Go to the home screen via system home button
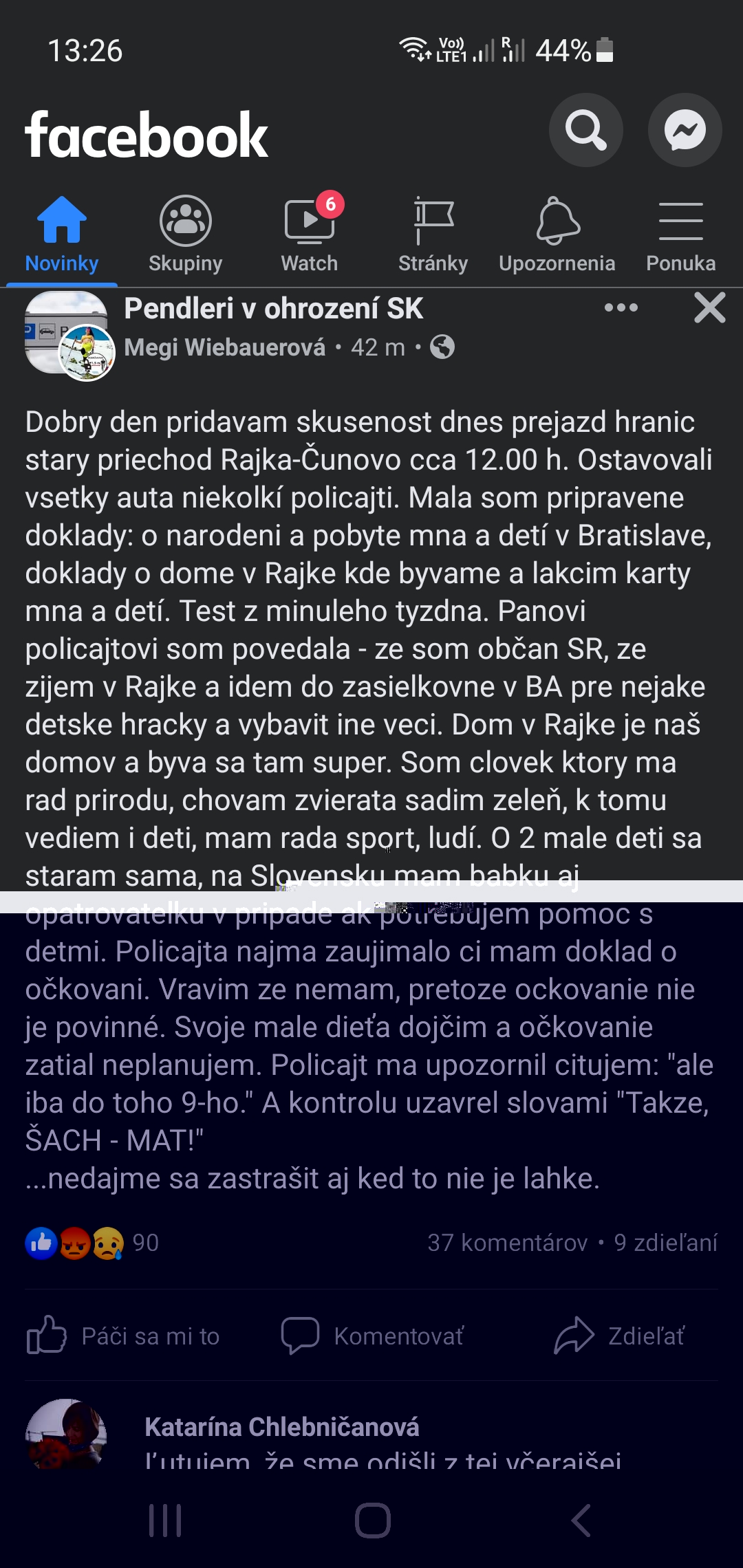Viewport: 743px width, 1568px height. point(372,1520)
